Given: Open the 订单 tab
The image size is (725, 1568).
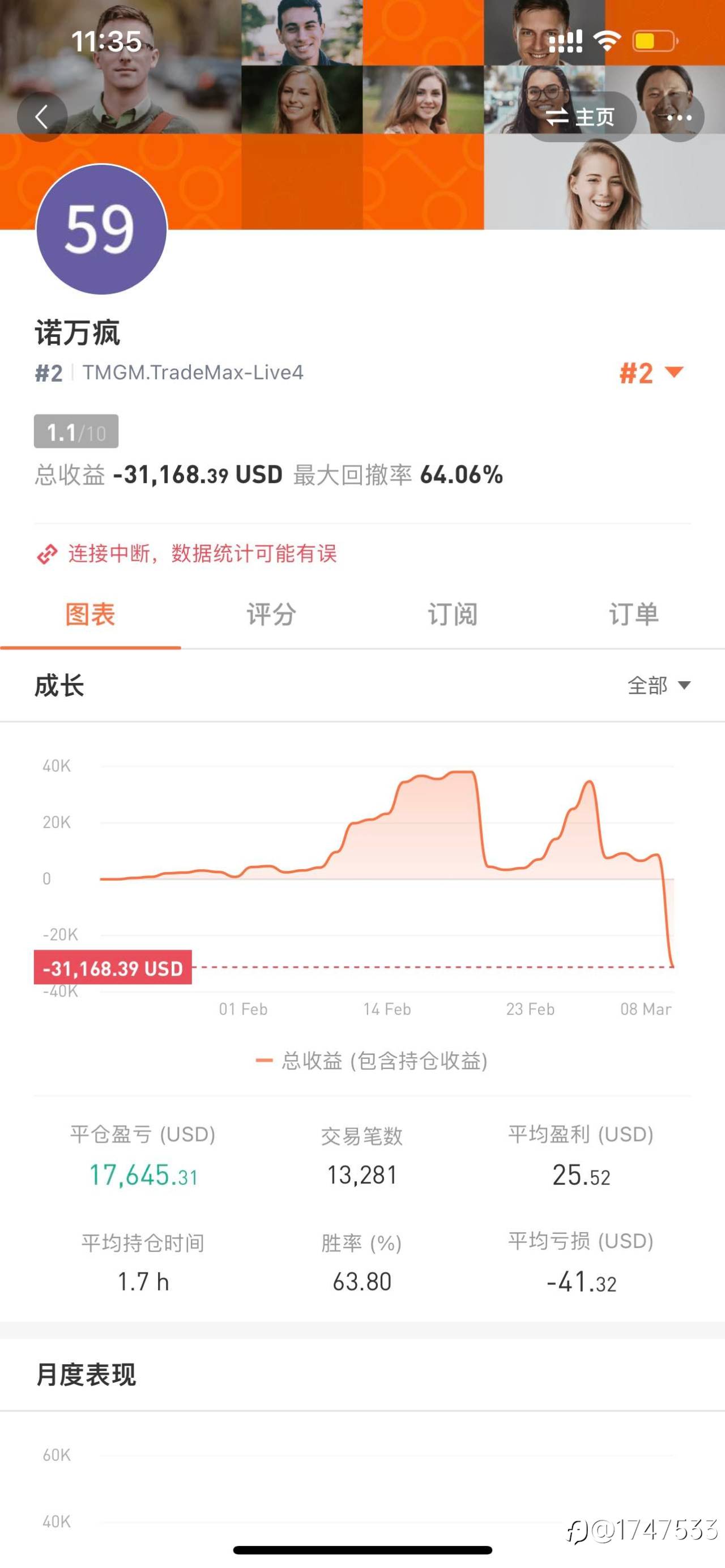Looking at the screenshot, I should click(x=634, y=614).
